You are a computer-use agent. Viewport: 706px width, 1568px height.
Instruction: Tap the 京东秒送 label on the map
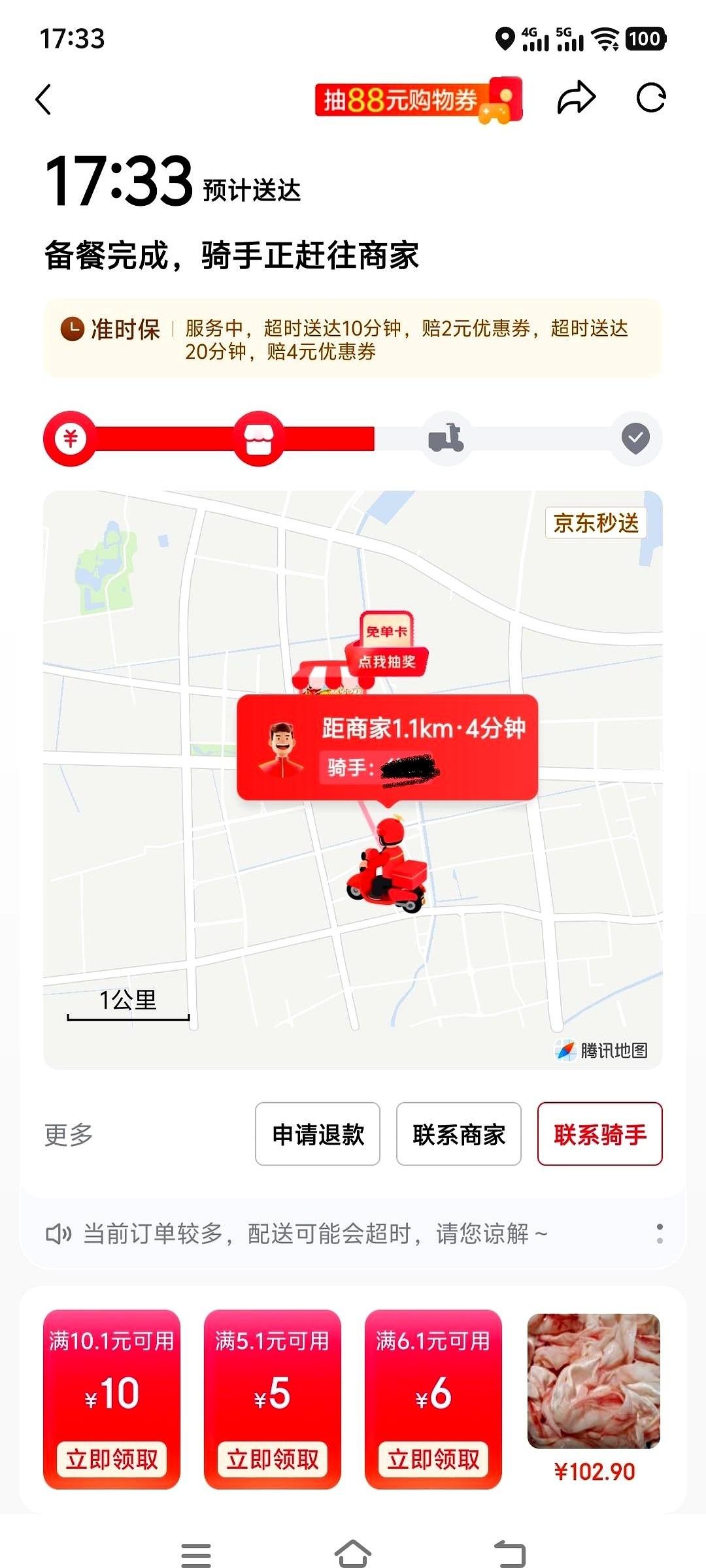coord(597,523)
